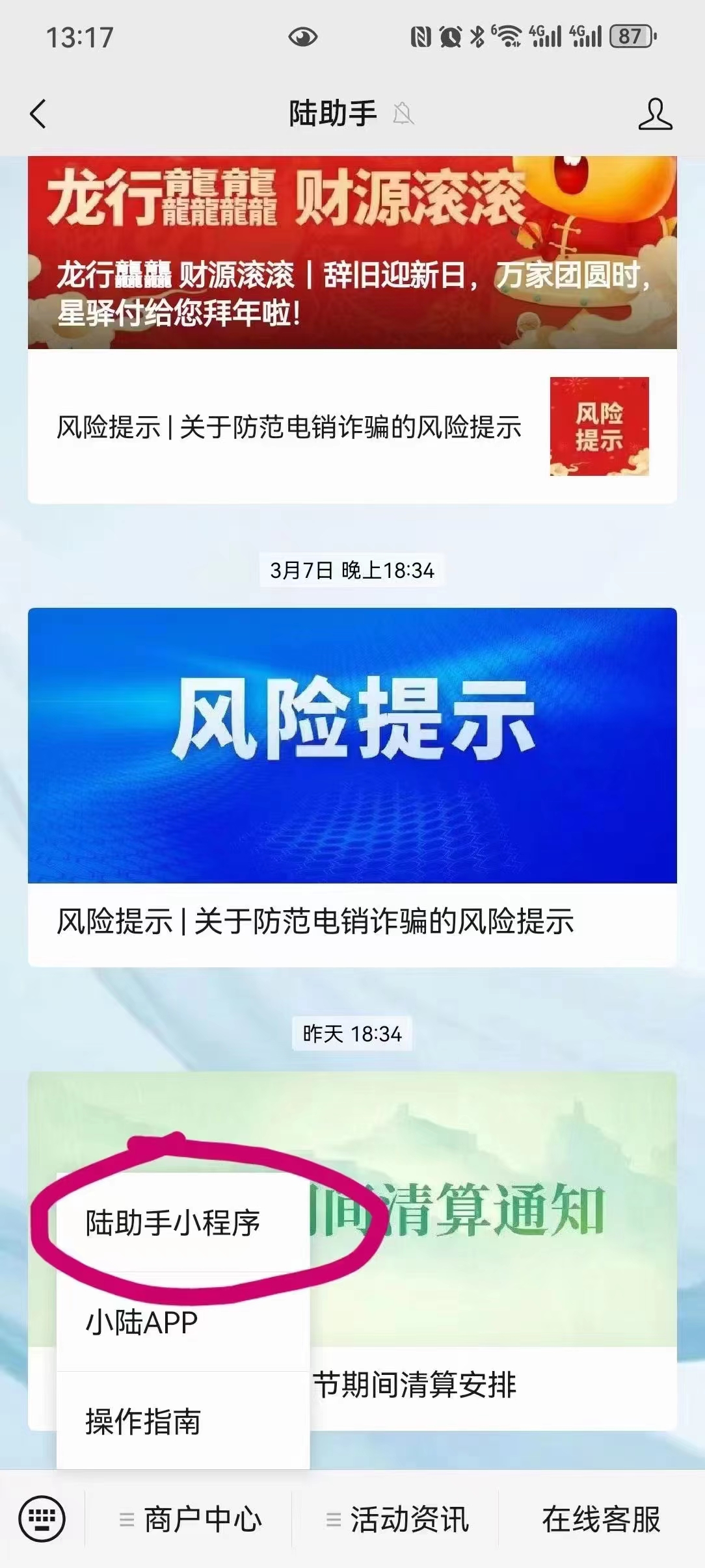The height and width of the screenshot is (1568, 705).
Task: Contact 在线客服 support
Action: (x=601, y=1520)
